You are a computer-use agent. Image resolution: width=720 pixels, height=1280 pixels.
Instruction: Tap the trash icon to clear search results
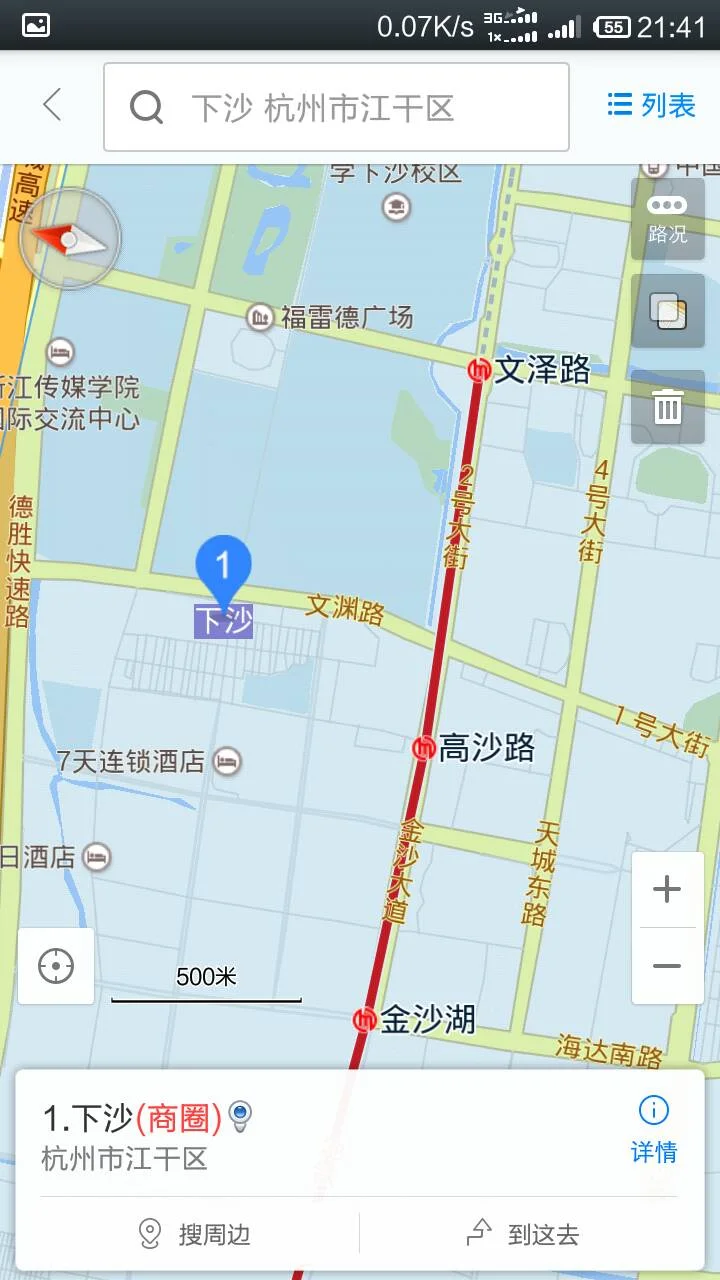click(666, 407)
